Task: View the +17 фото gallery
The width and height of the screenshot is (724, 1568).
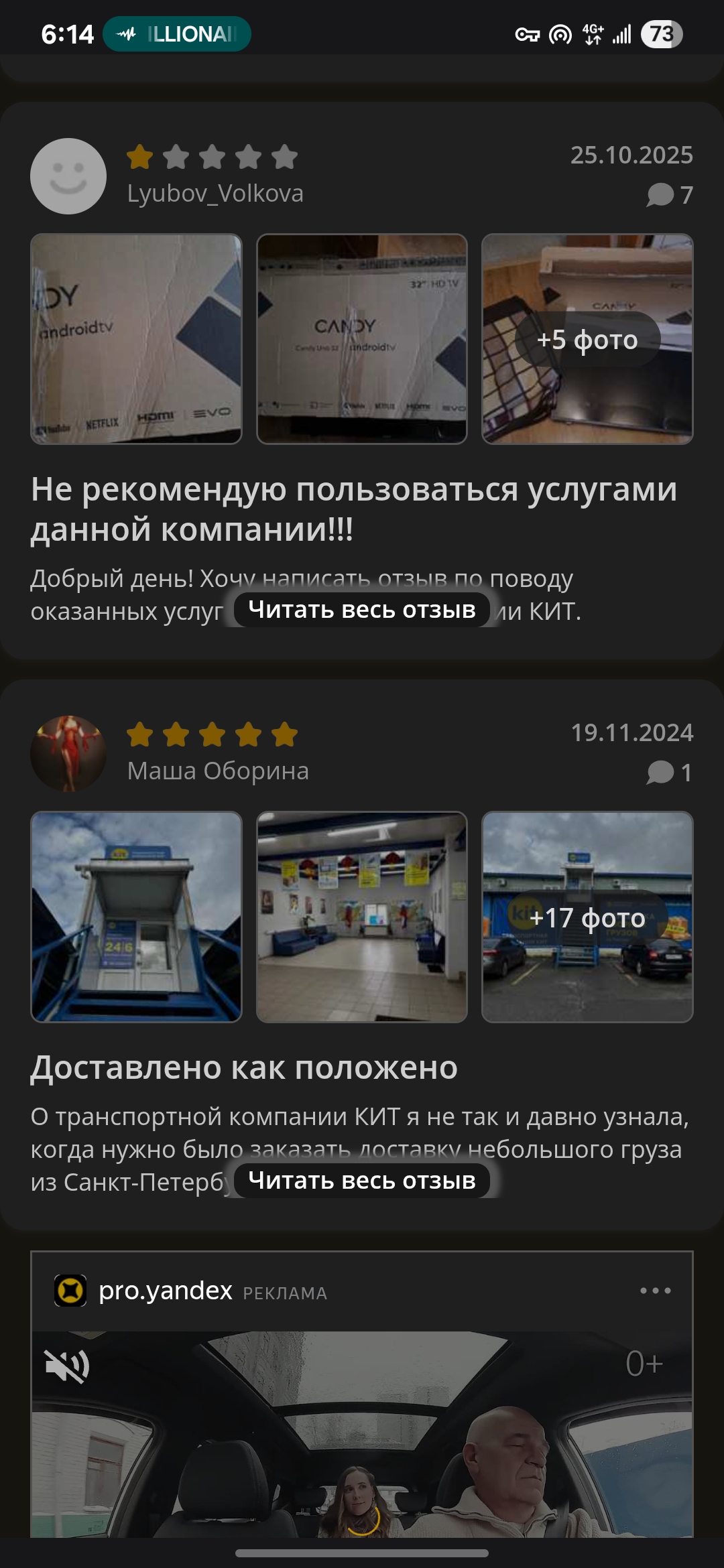Action: point(587,917)
